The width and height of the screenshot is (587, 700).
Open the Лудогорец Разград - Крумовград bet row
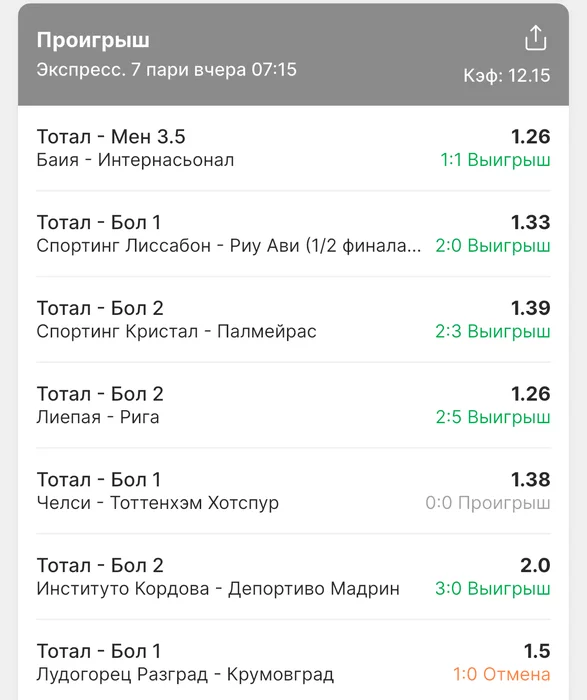click(x=293, y=662)
